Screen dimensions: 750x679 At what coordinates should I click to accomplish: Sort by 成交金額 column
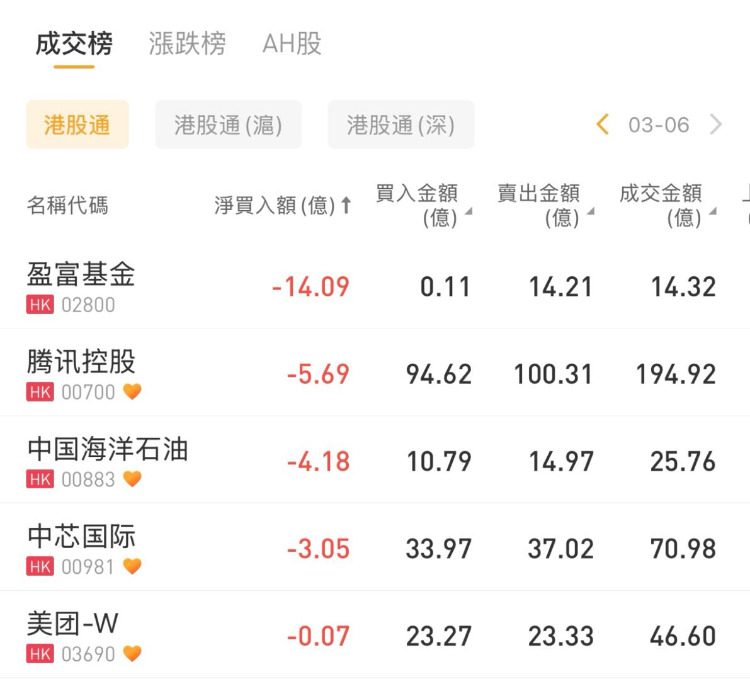pos(666,205)
